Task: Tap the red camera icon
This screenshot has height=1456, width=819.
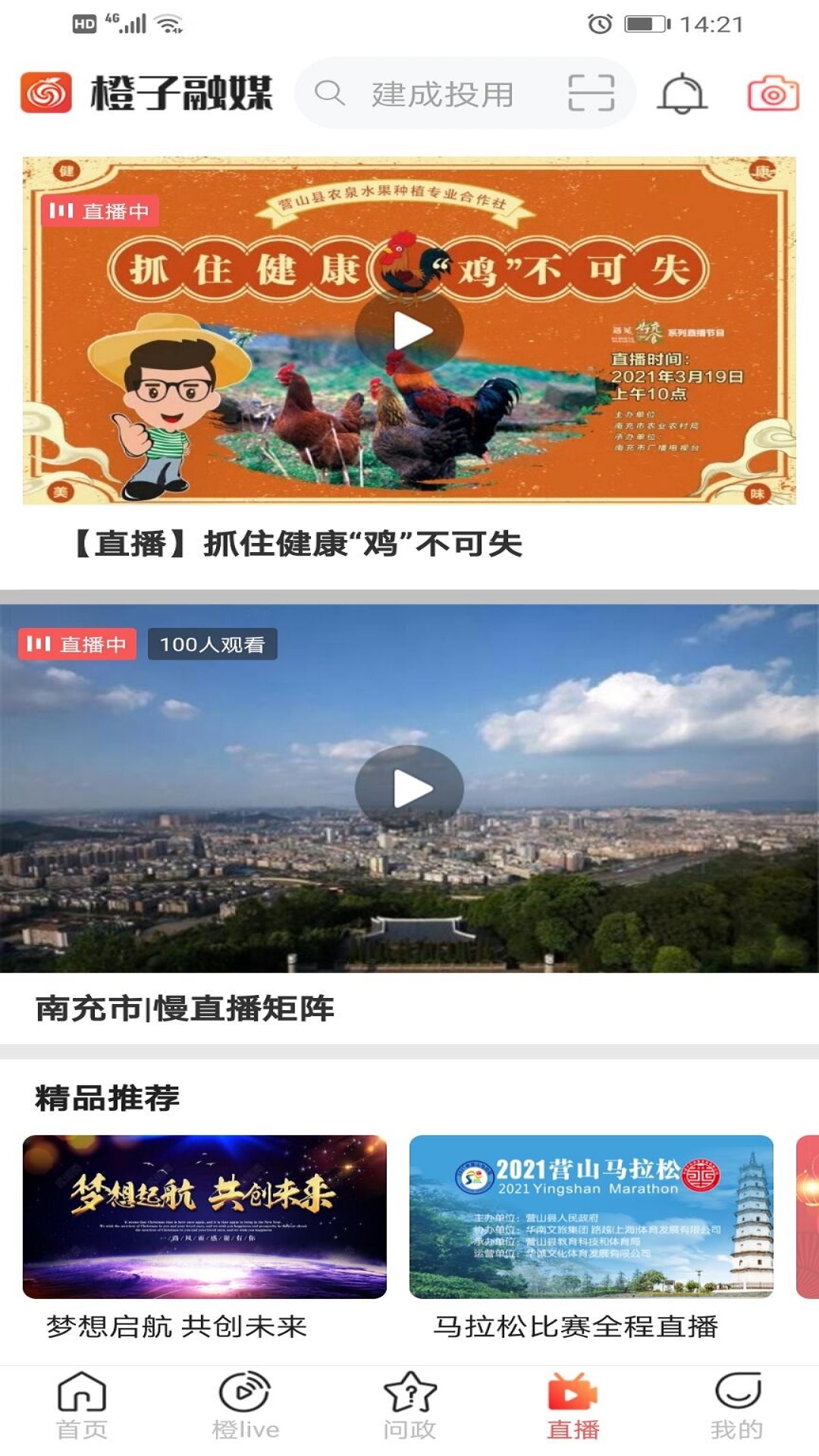Action: [773, 94]
